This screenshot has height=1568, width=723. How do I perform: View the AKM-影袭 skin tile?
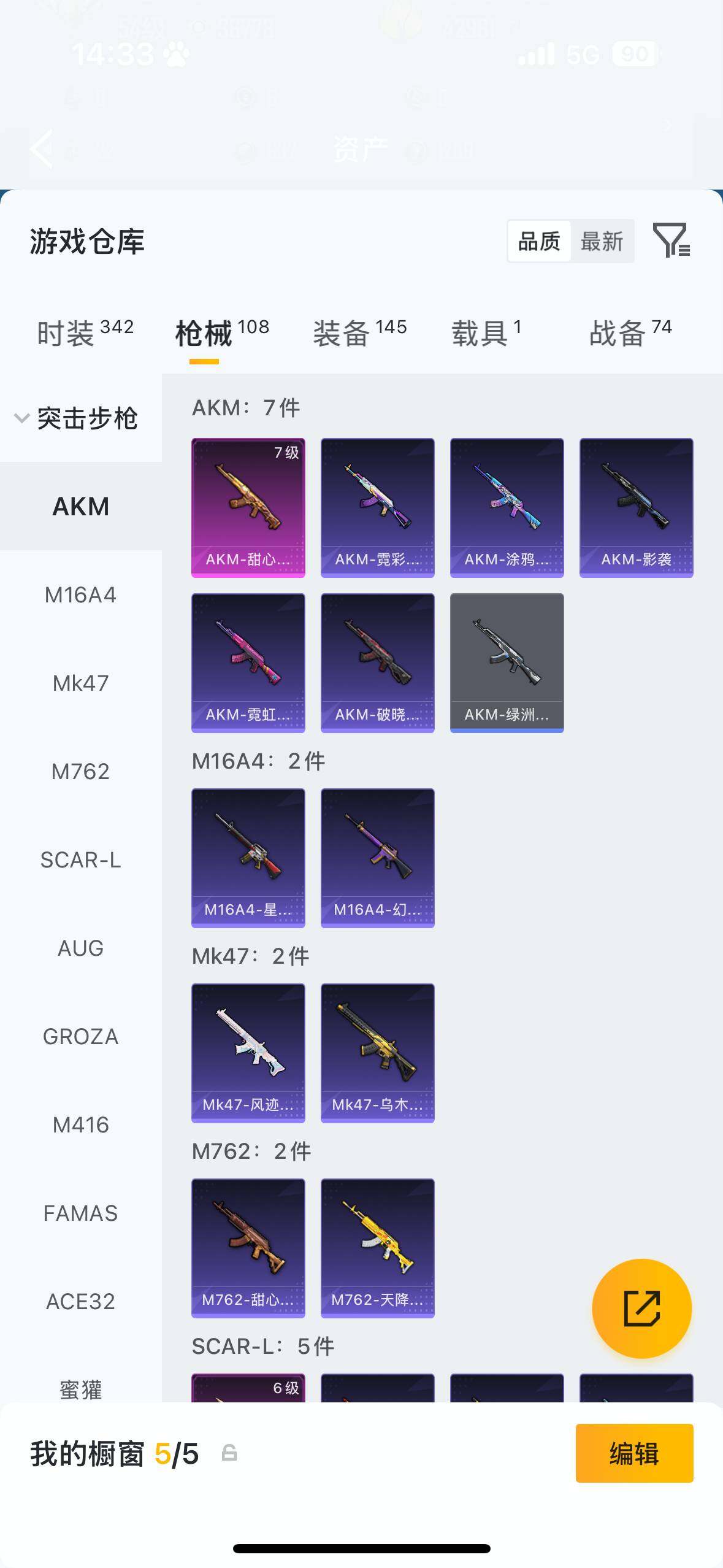coord(636,507)
